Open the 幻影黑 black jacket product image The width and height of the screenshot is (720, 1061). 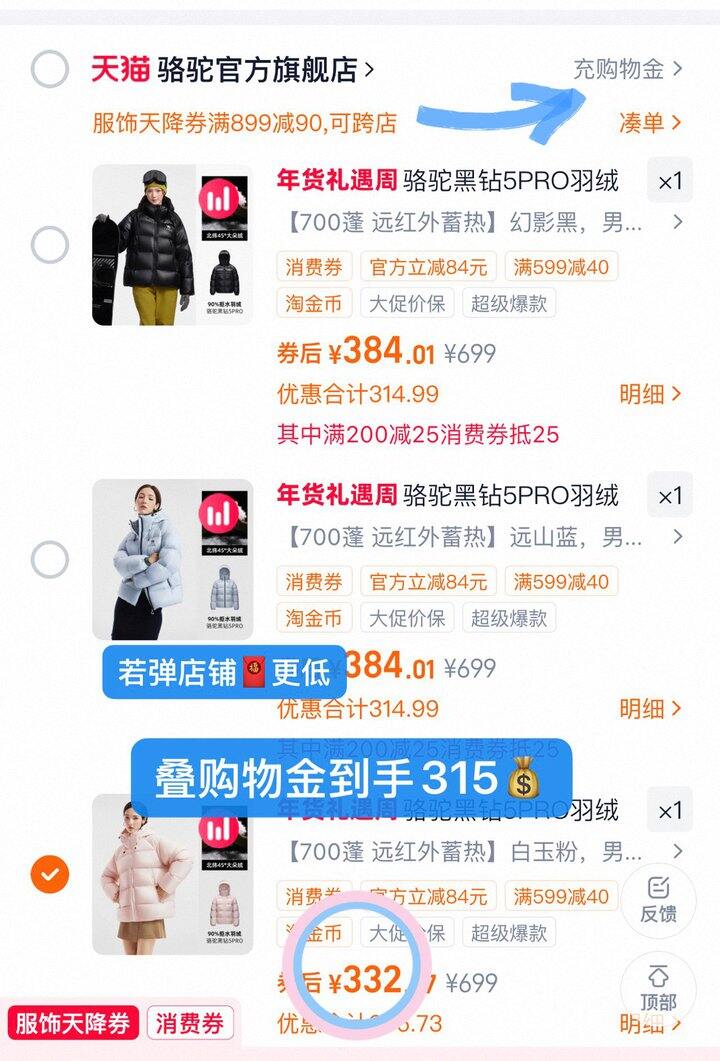pyautogui.click(x=173, y=245)
